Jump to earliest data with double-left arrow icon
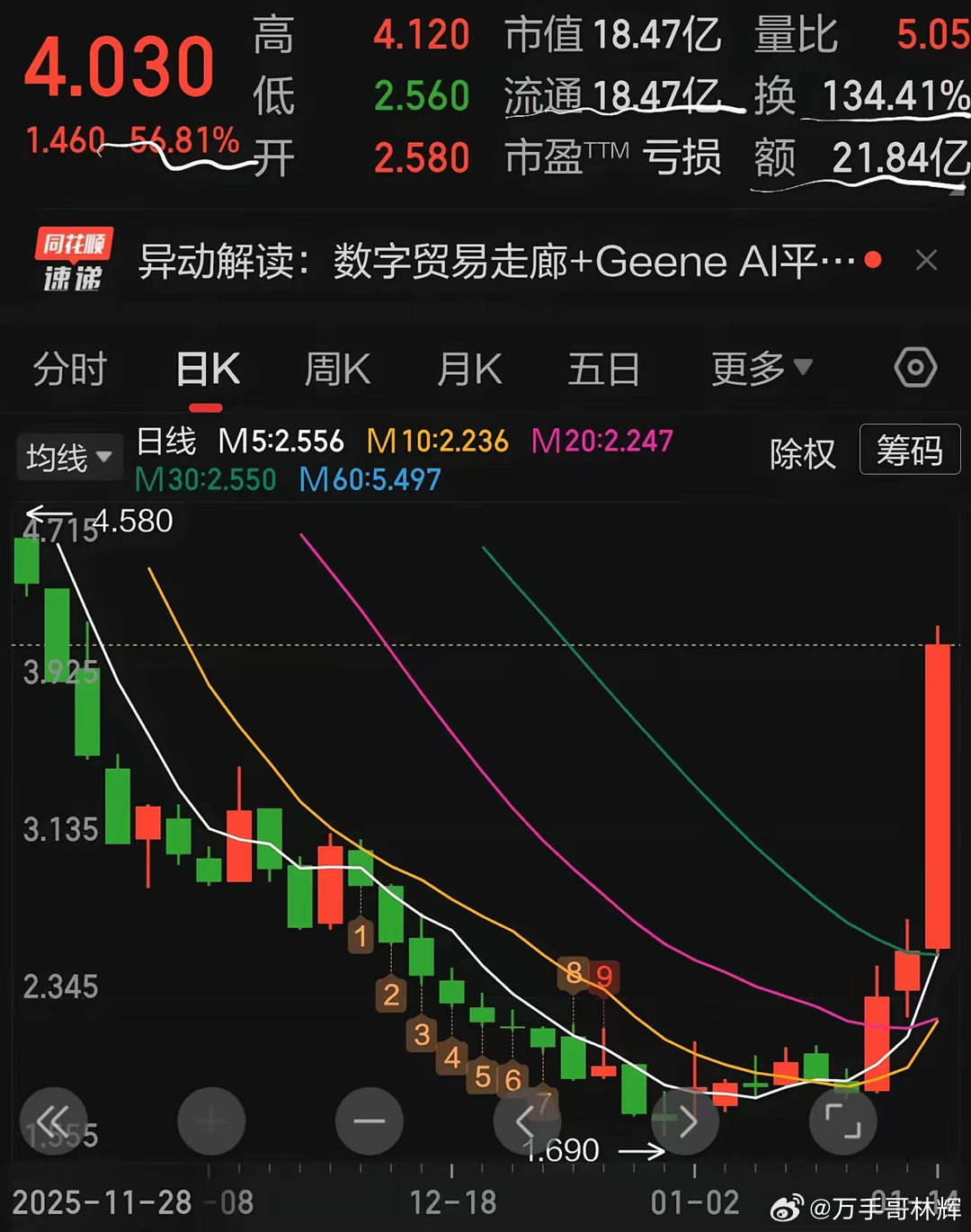The height and width of the screenshot is (1232, 971). [x=56, y=1120]
